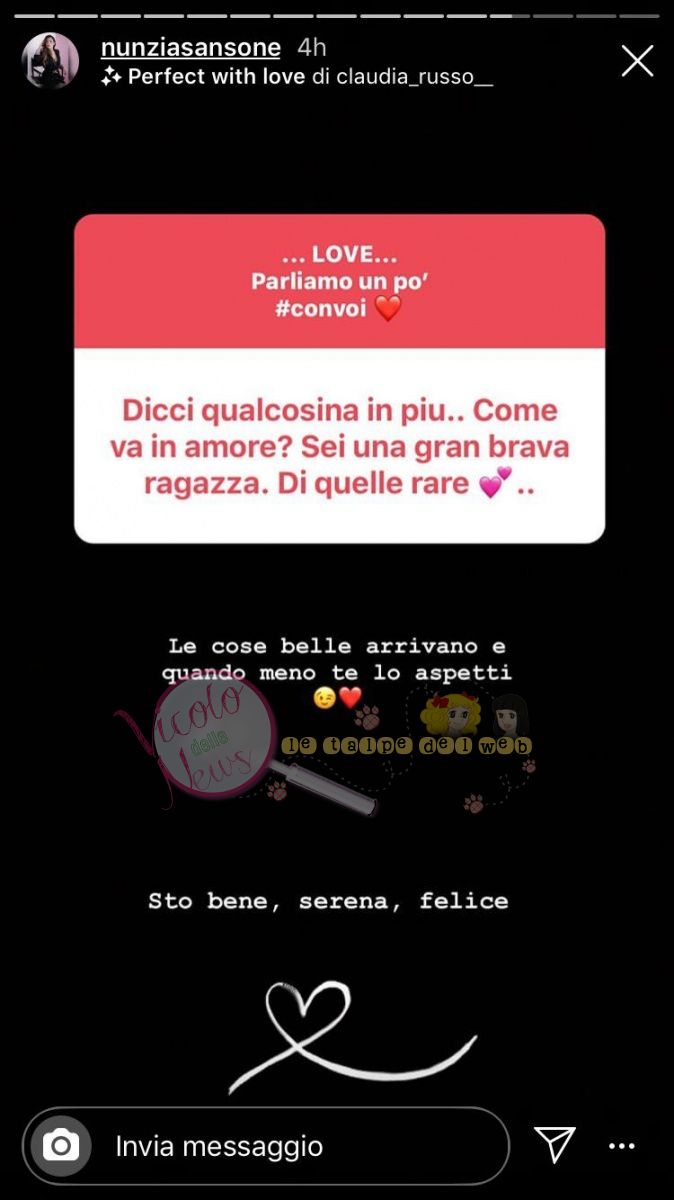Open the three-dot options menu
This screenshot has width=674, height=1200.
pos(622,1146)
